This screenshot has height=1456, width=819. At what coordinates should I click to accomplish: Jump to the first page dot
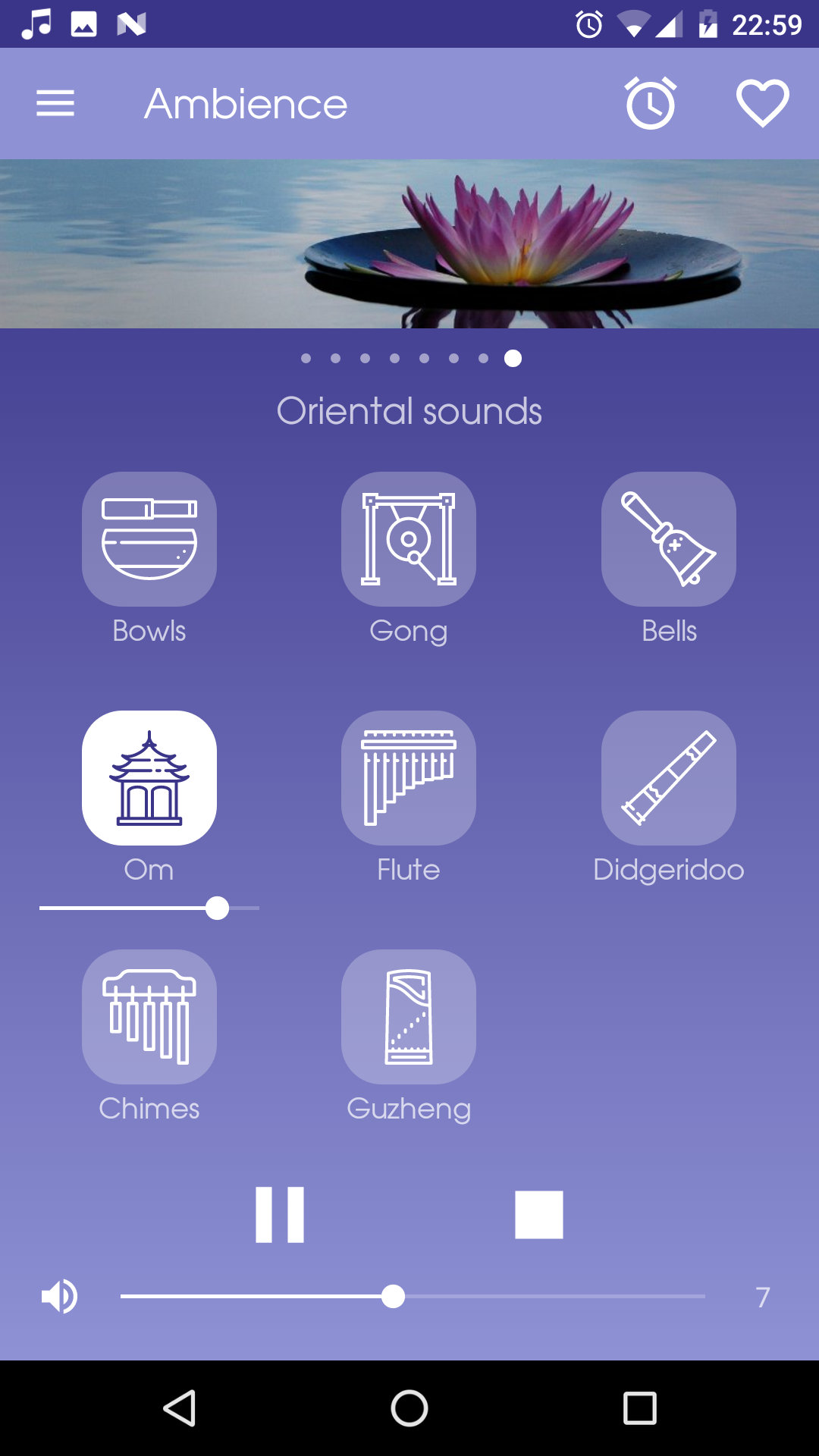[x=306, y=358]
